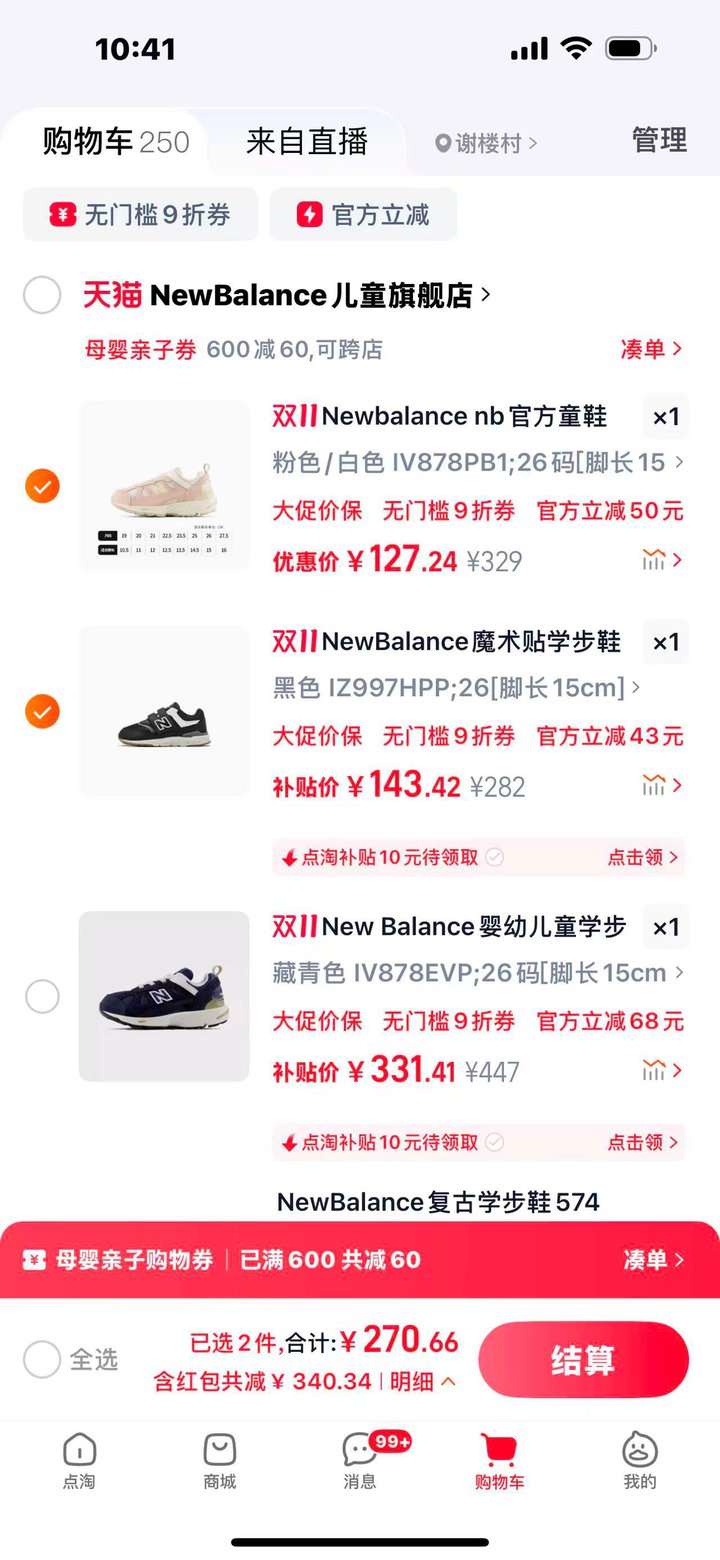720x1560 pixels.
Task: Select the 无门槛9折券 filter chip
Action: pyautogui.click(x=141, y=214)
